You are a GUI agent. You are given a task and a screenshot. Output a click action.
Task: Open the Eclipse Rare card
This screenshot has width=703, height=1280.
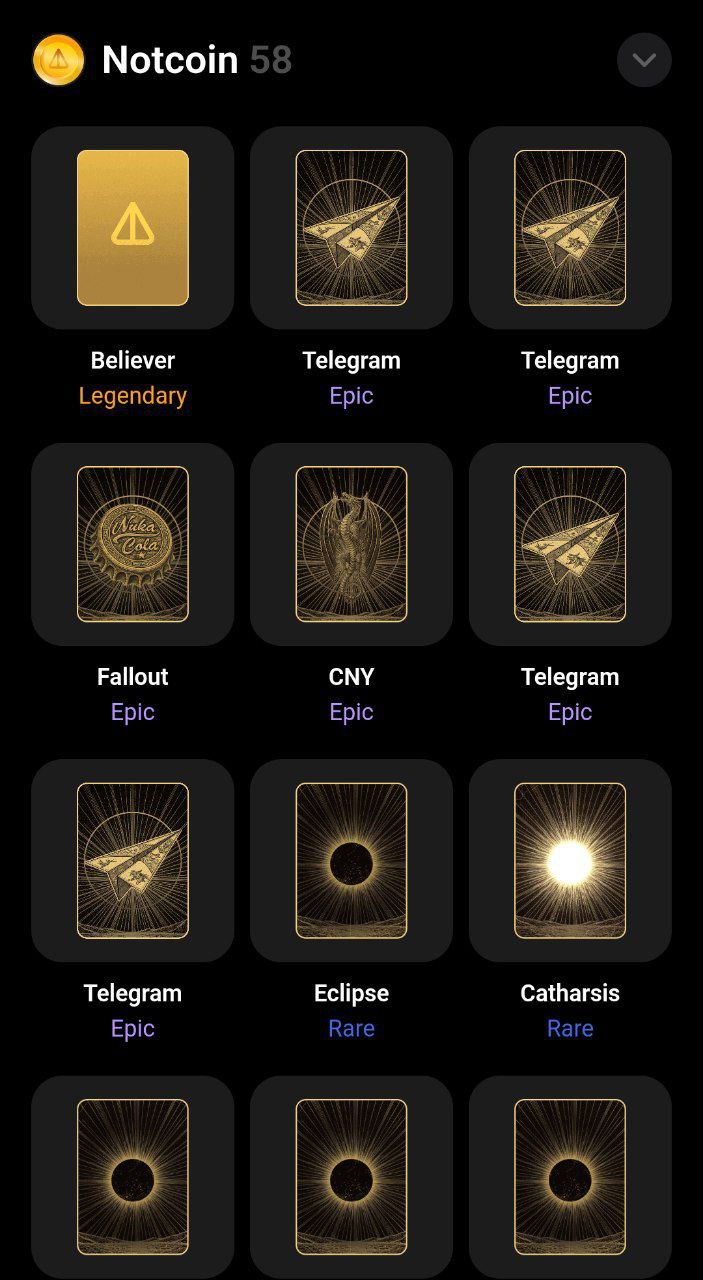click(351, 860)
